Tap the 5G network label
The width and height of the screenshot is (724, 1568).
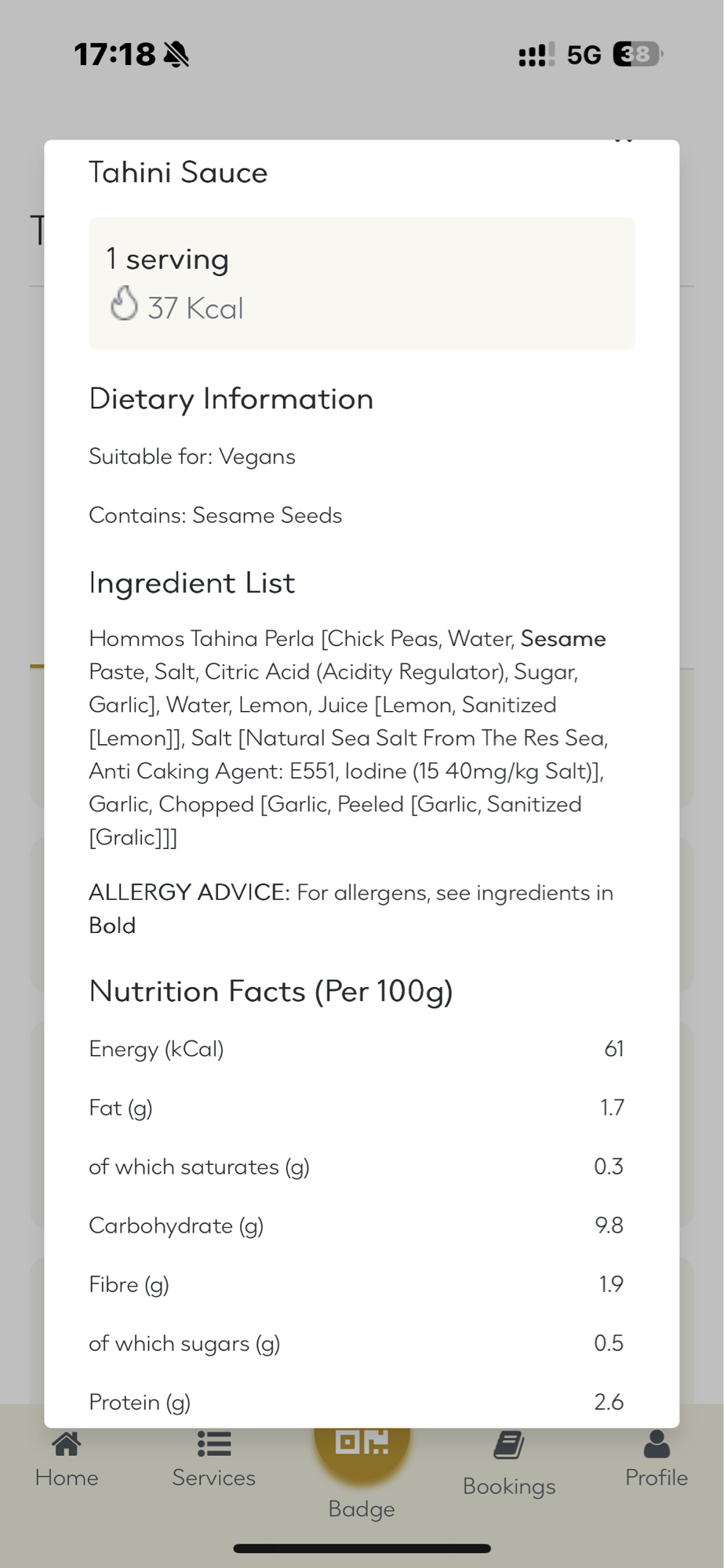(x=586, y=53)
